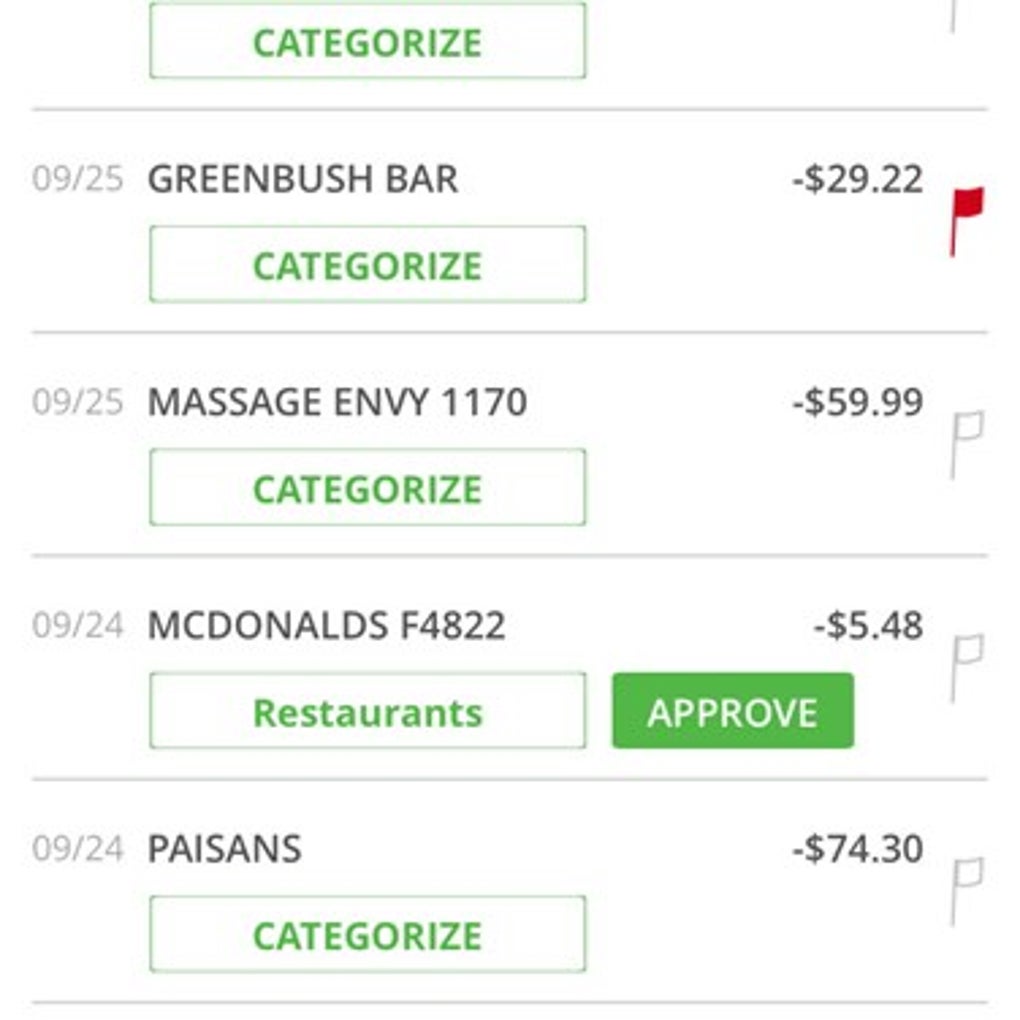This screenshot has height=1020, width=1020.
Task: Categorize the Paisans transaction
Action: click(367, 935)
